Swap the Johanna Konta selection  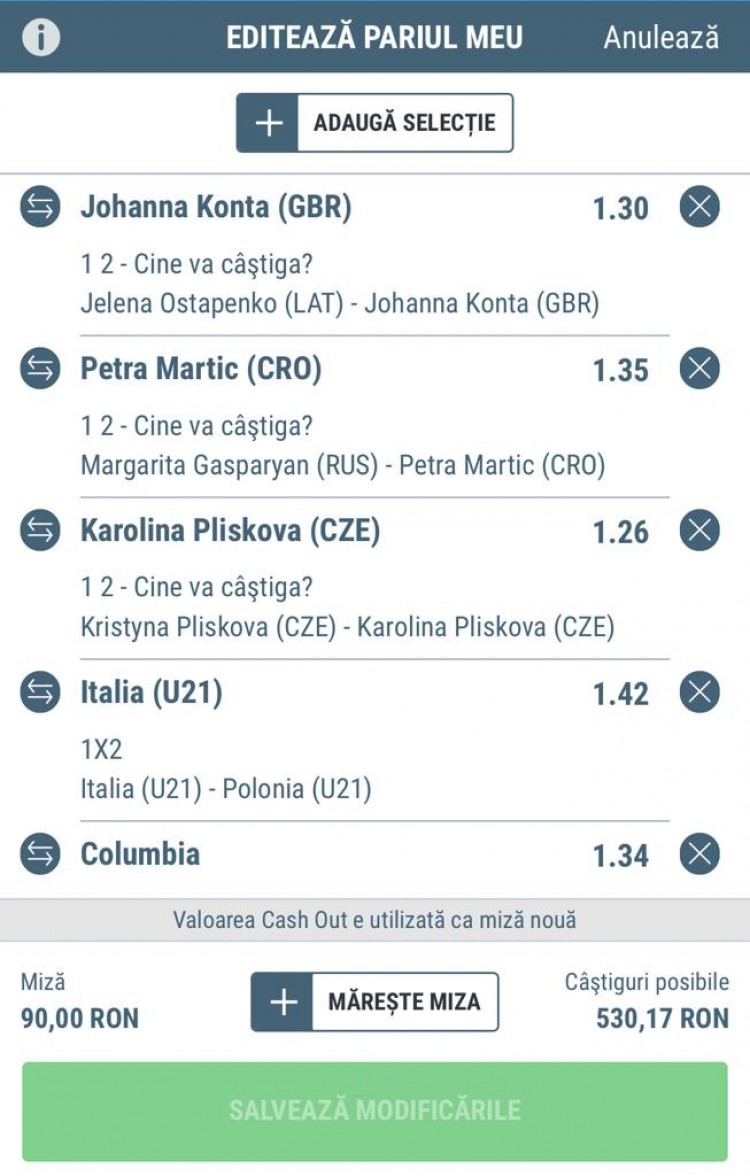[x=41, y=207]
